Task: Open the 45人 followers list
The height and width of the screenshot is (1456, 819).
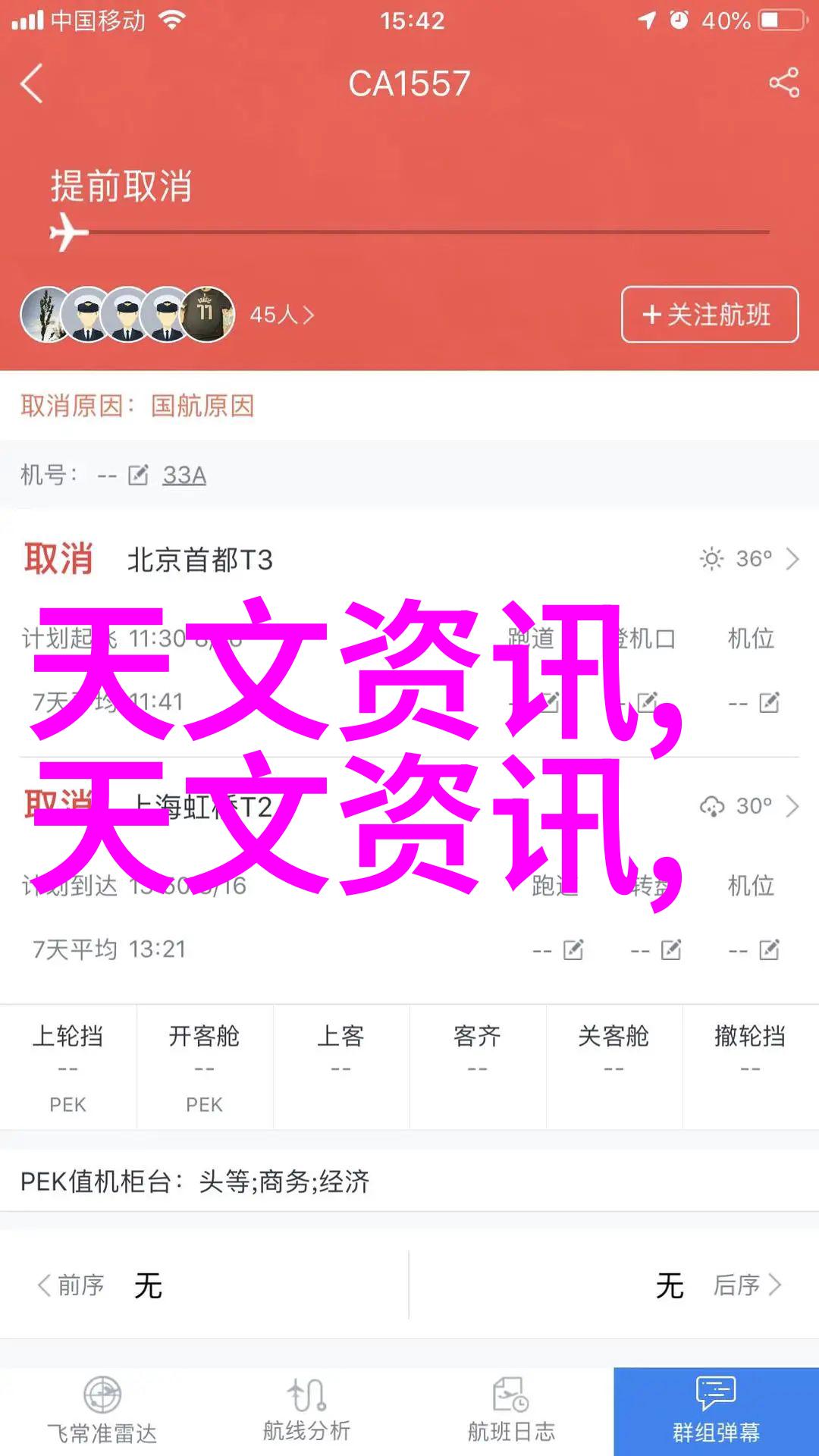Action: (281, 314)
